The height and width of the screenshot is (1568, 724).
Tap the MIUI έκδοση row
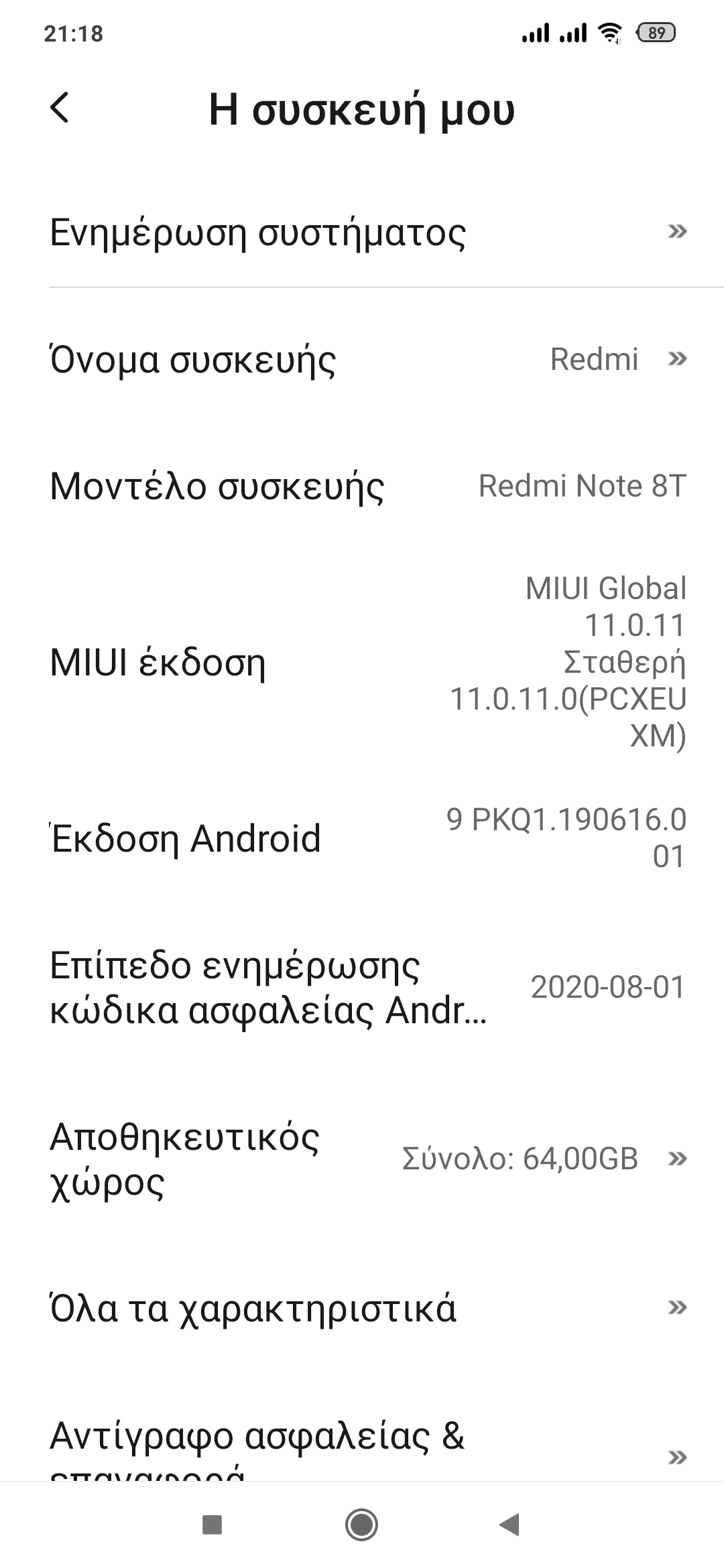(362, 662)
